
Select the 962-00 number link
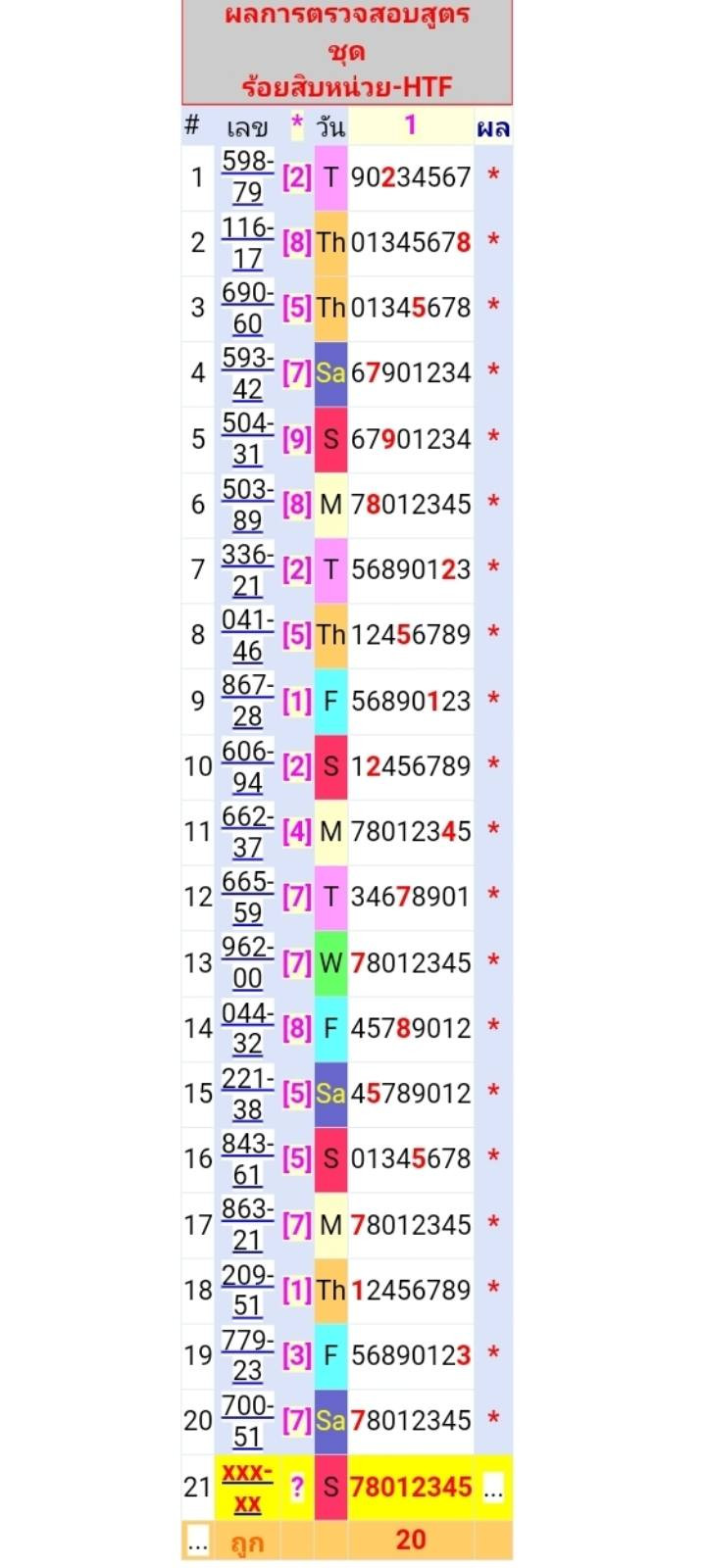pos(247,962)
